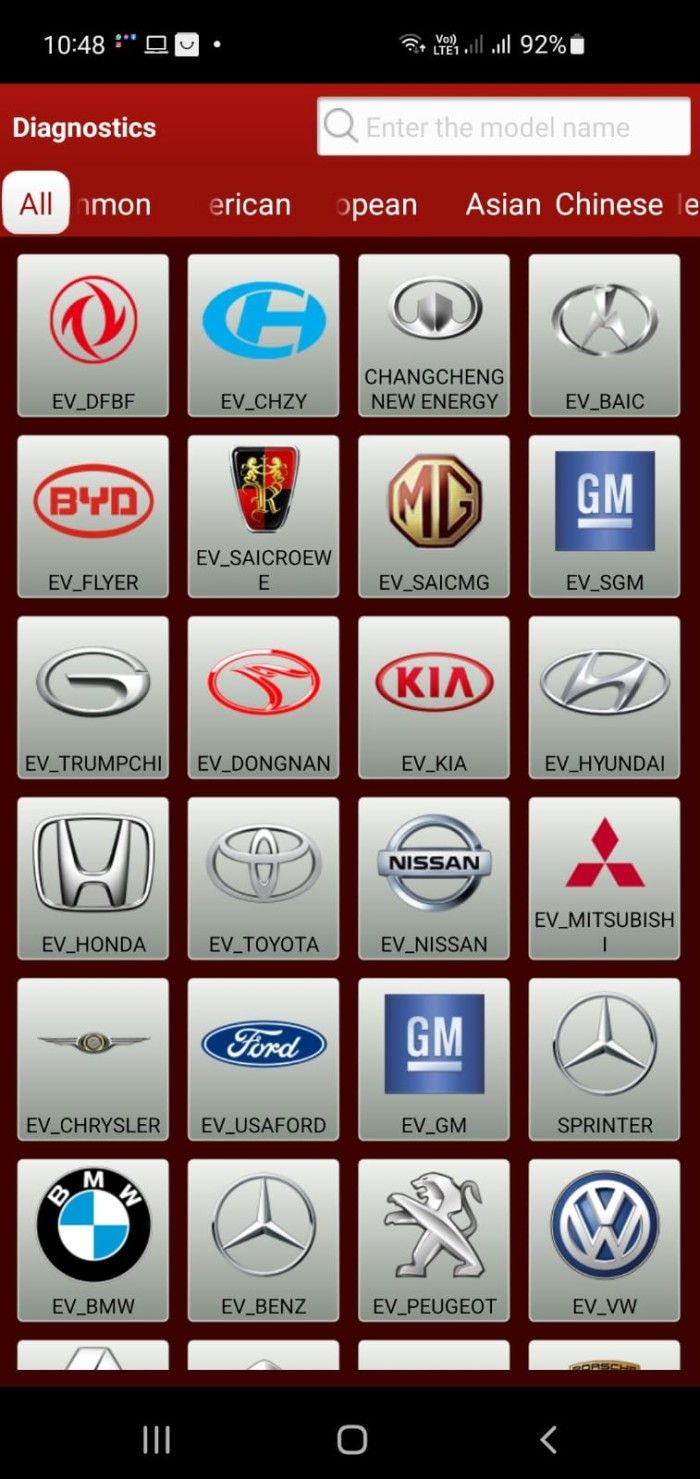
Task: Open Changcheng New Energy tile
Action: coord(434,335)
